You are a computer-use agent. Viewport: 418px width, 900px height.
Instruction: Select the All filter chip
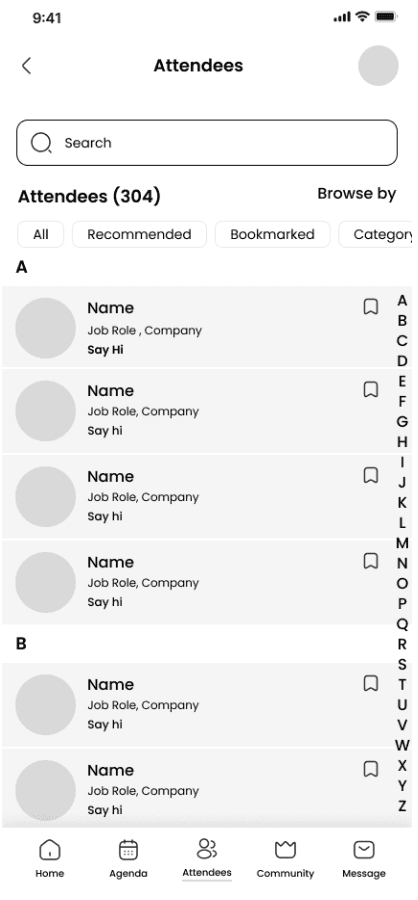pyautogui.click(x=41, y=234)
